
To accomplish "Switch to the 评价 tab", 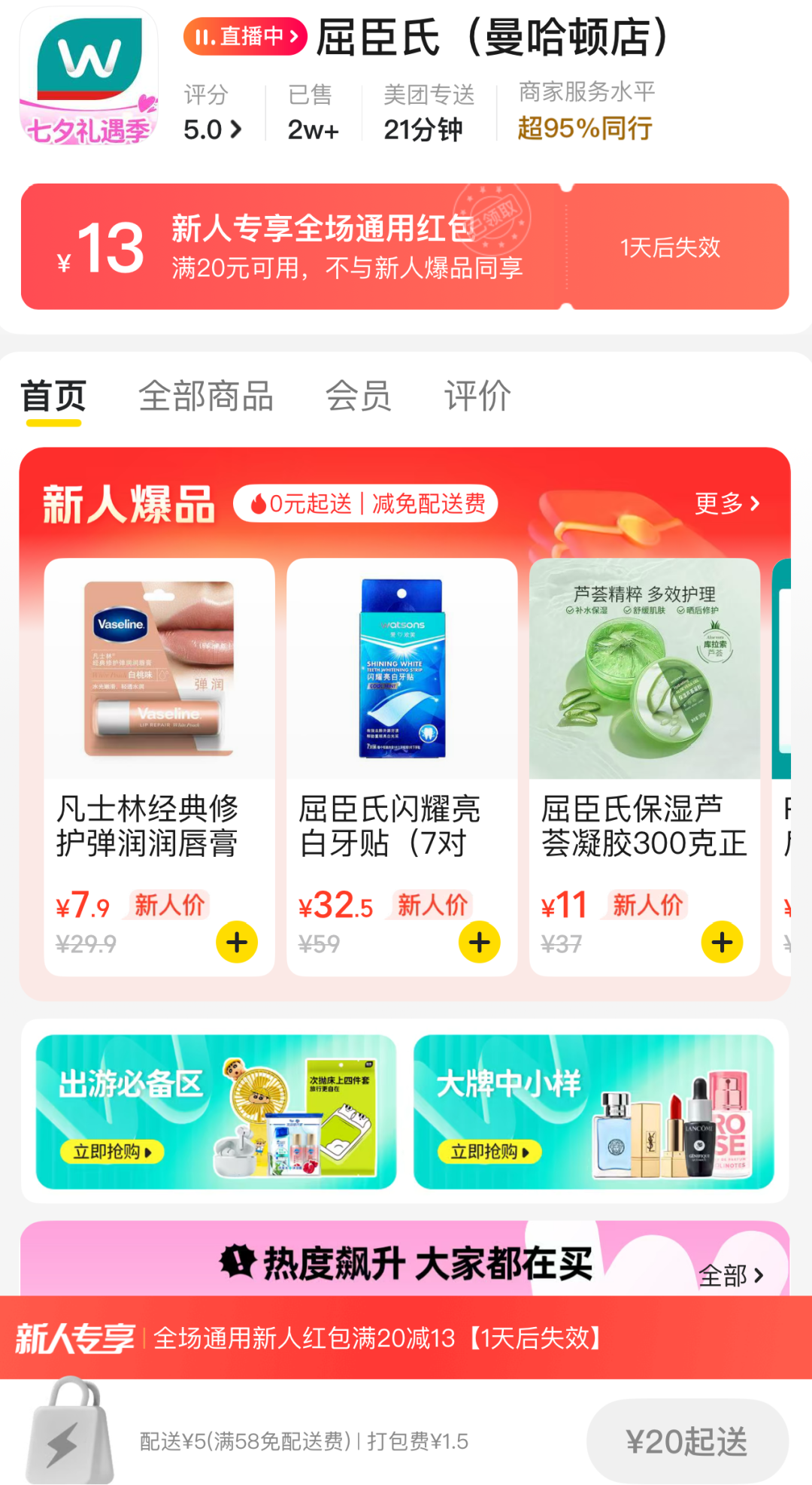I will [477, 395].
